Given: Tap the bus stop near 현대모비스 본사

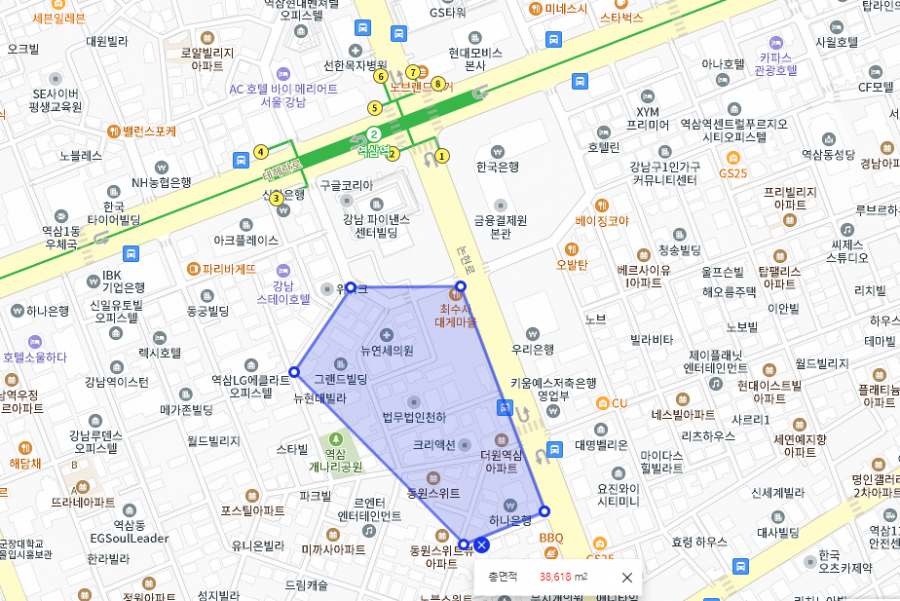Looking at the screenshot, I should (553, 39).
